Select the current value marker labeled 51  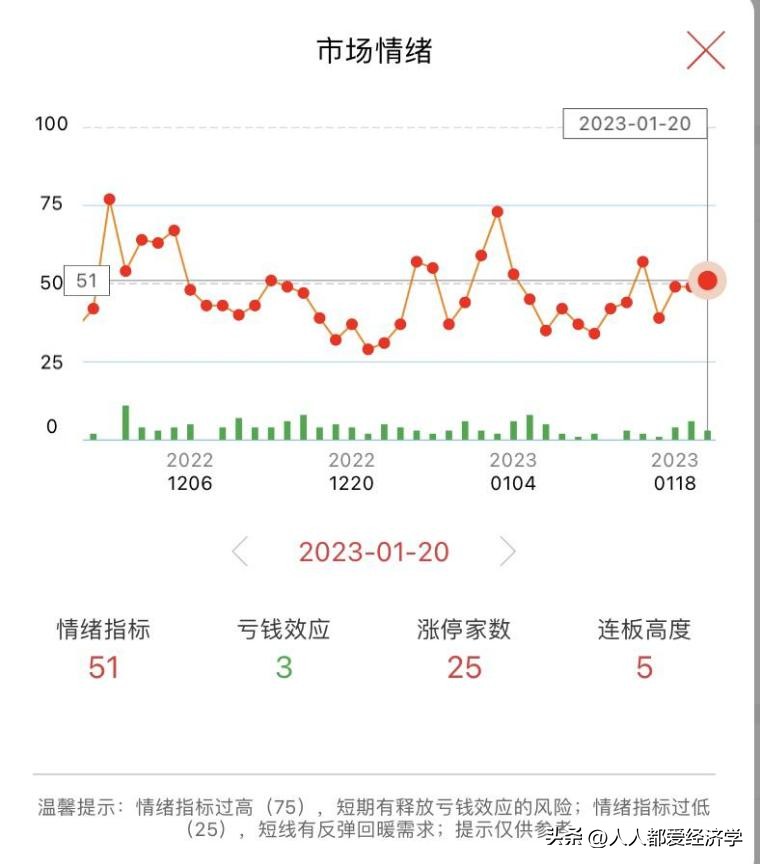tap(86, 281)
